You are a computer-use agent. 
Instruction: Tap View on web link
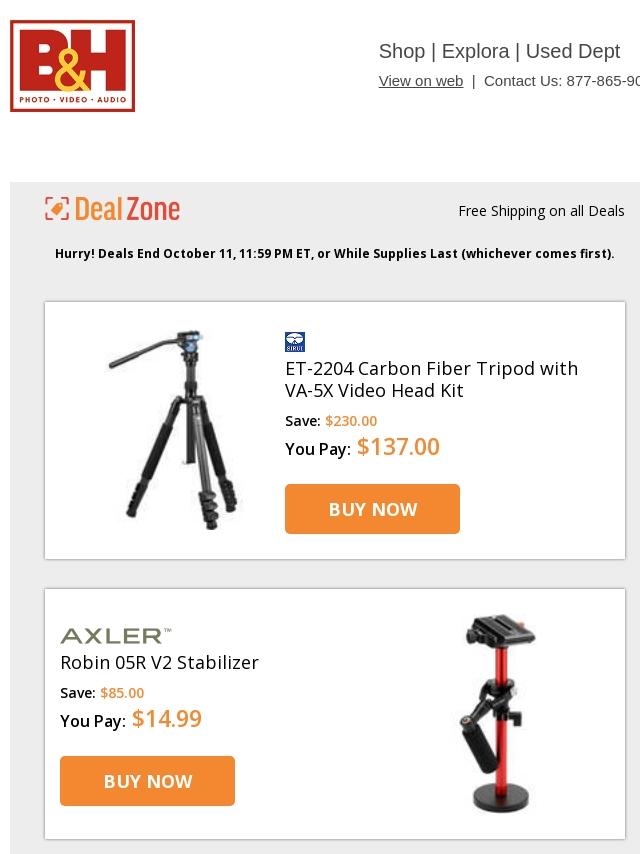[x=420, y=81]
